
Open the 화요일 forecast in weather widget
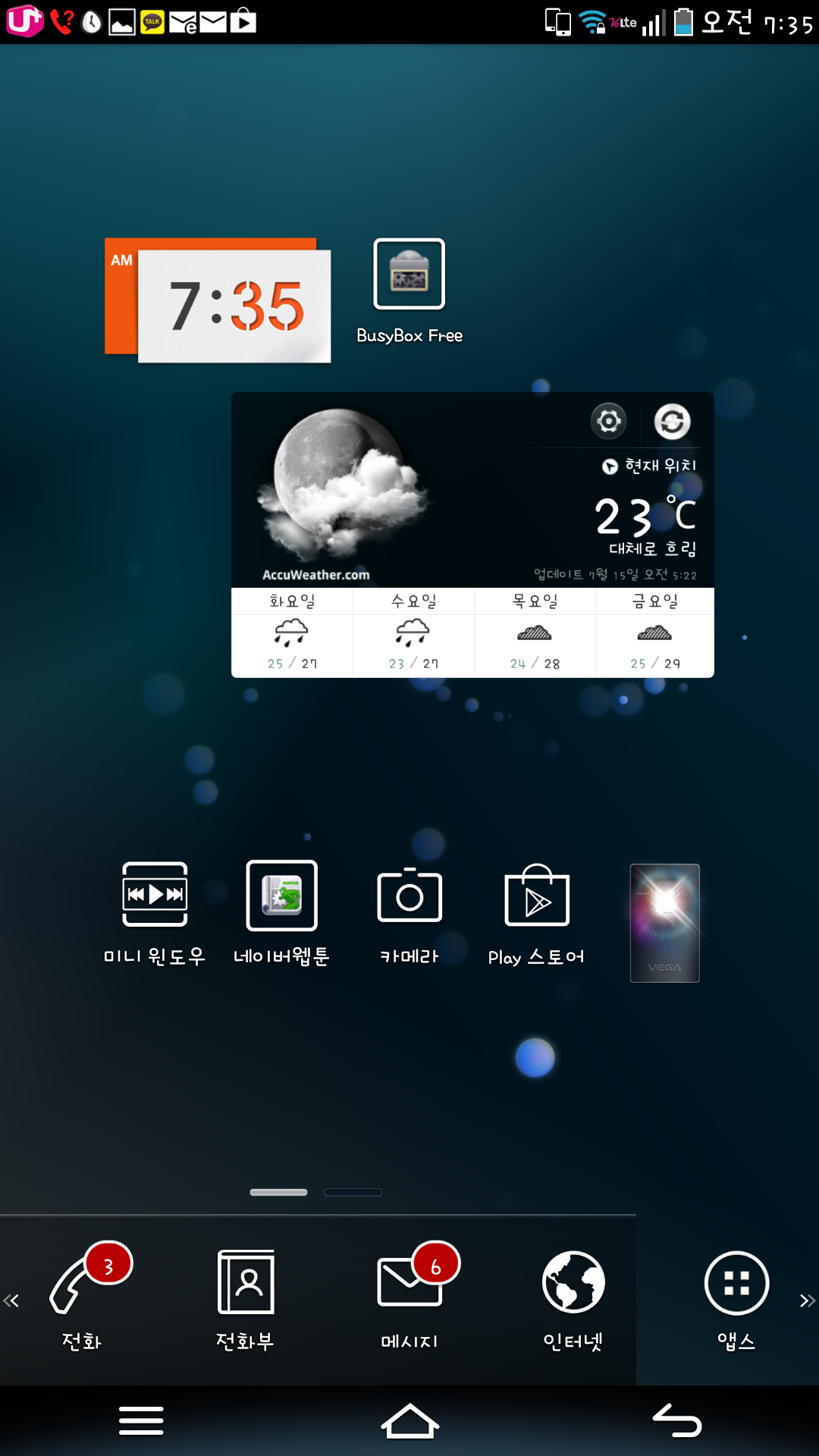click(292, 632)
